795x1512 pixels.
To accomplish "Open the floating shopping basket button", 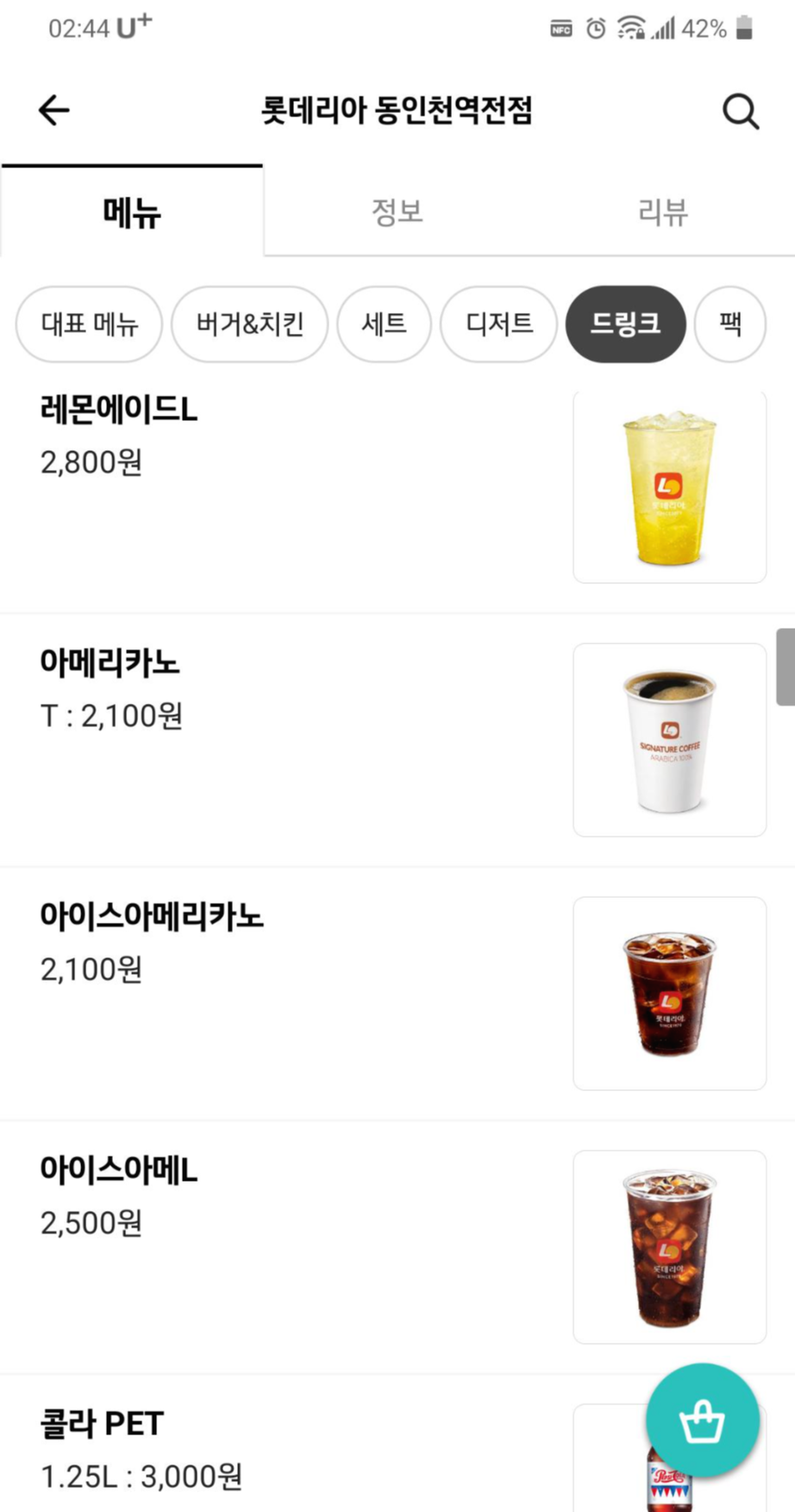I will pyautogui.click(x=702, y=1420).
